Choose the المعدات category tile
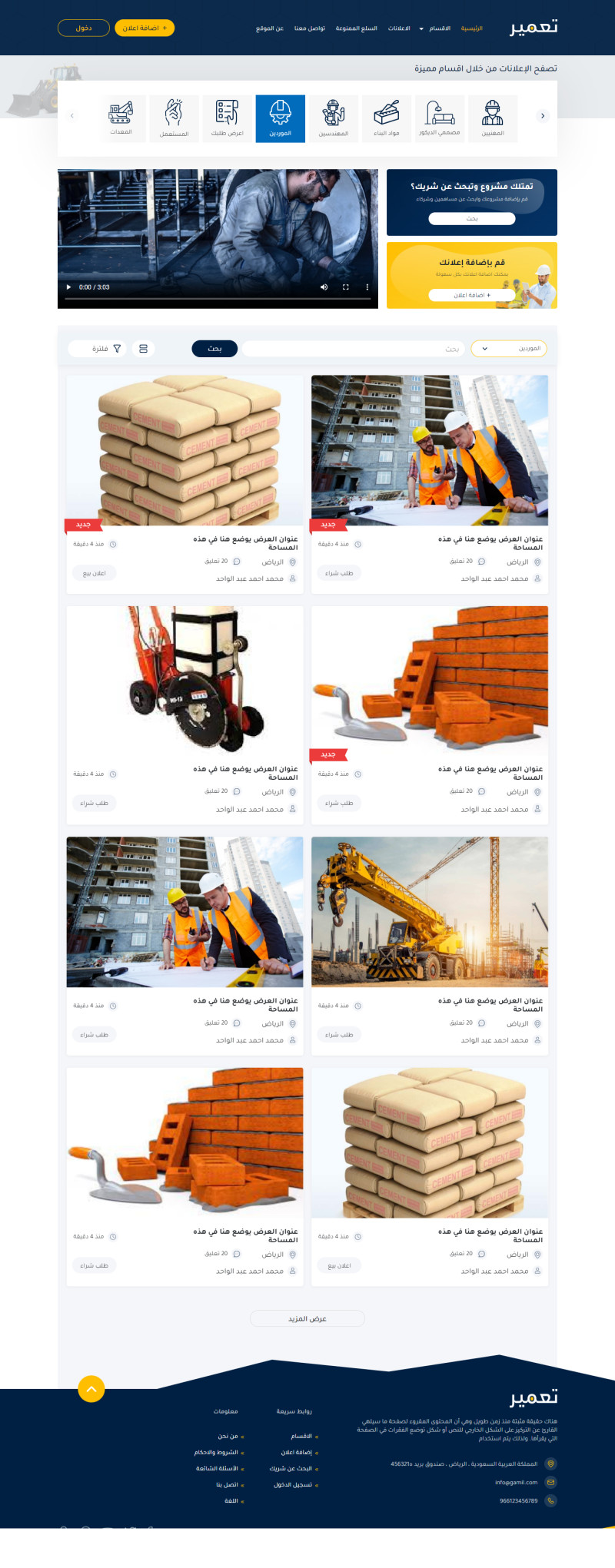615x1568 pixels. [x=121, y=118]
